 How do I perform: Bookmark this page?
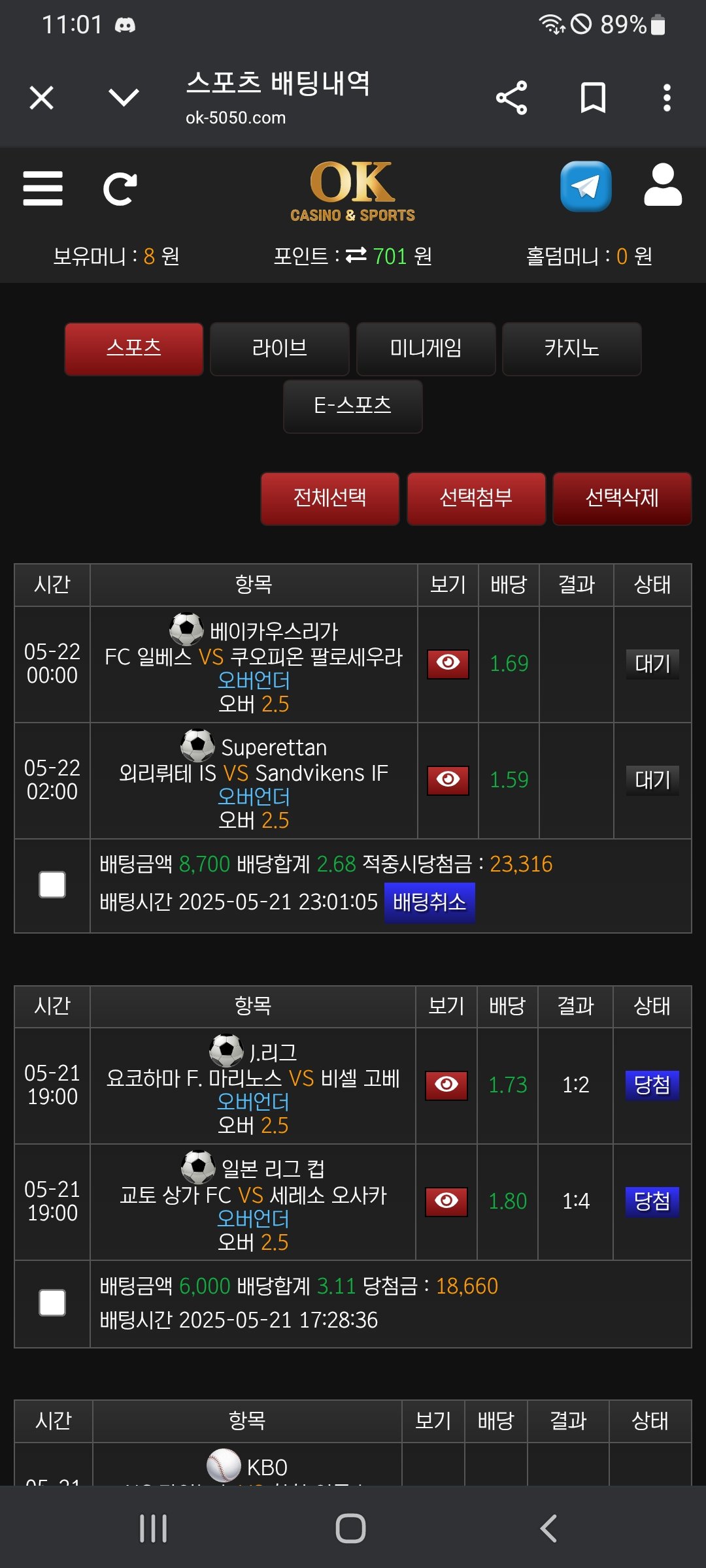(593, 98)
